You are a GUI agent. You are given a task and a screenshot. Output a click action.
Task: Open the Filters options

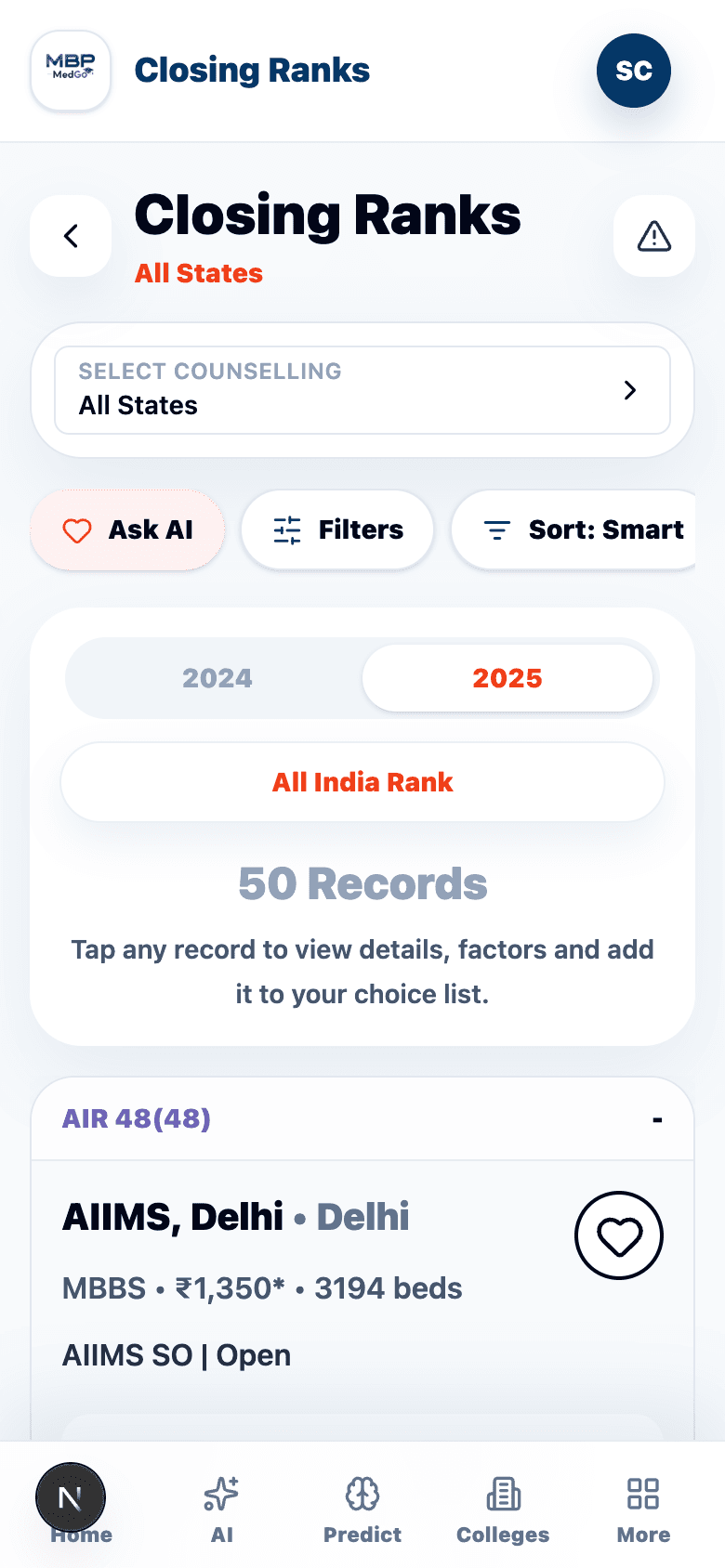[x=337, y=529]
